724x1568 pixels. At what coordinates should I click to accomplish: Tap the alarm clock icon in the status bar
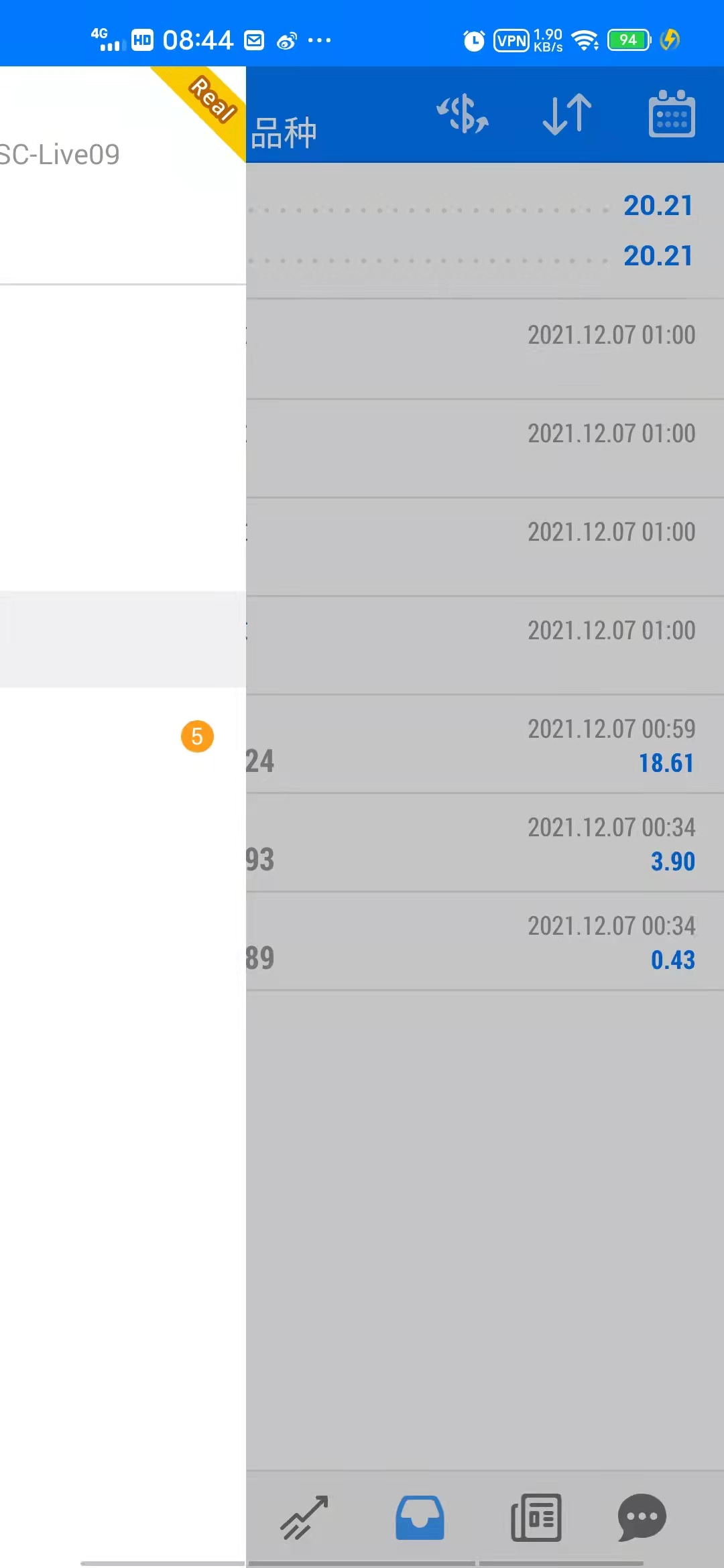(473, 40)
